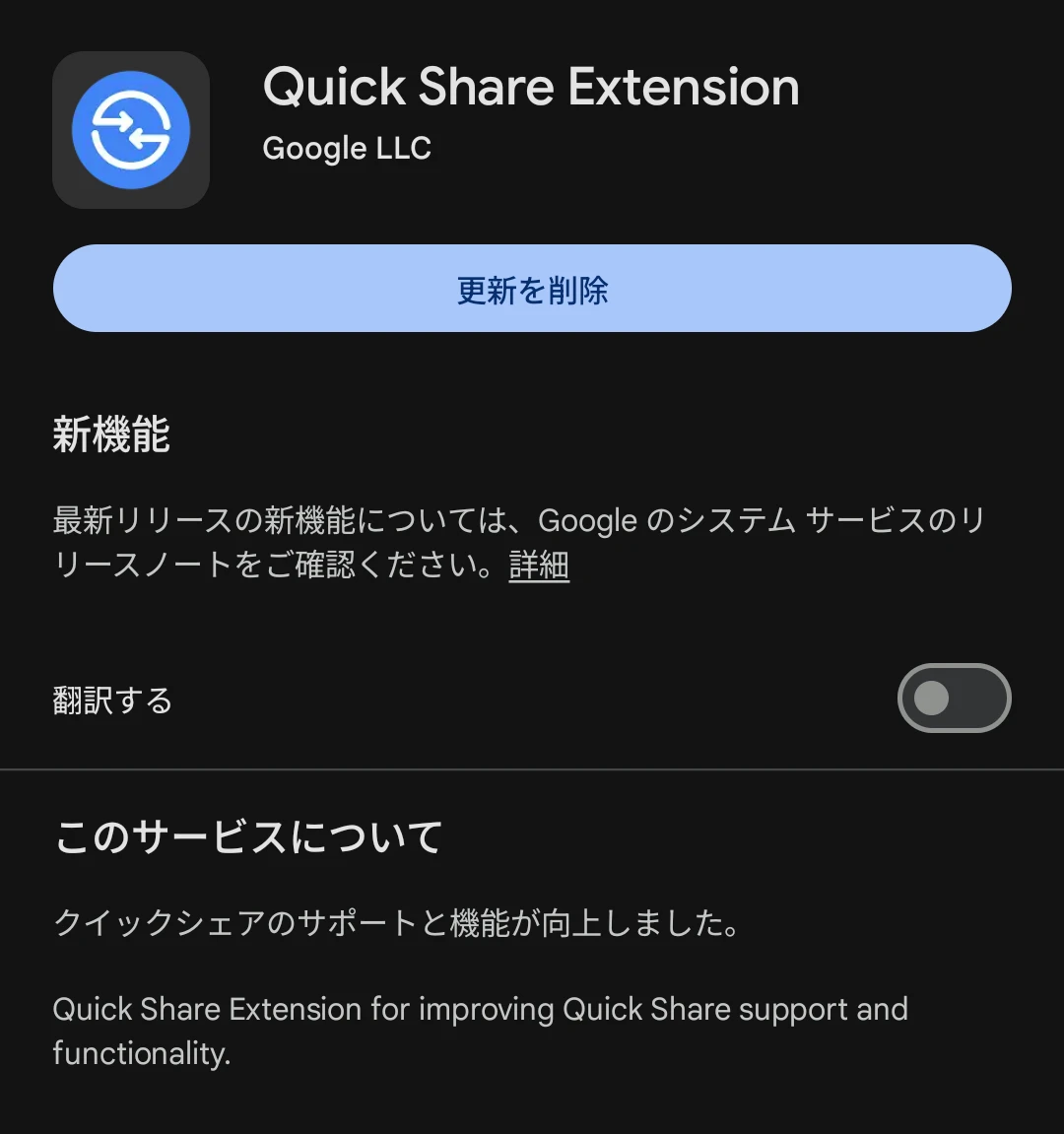The height and width of the screenshot is (1134, 1064).
Task: Open the Google LLC developer page
Action: (347, 148)
